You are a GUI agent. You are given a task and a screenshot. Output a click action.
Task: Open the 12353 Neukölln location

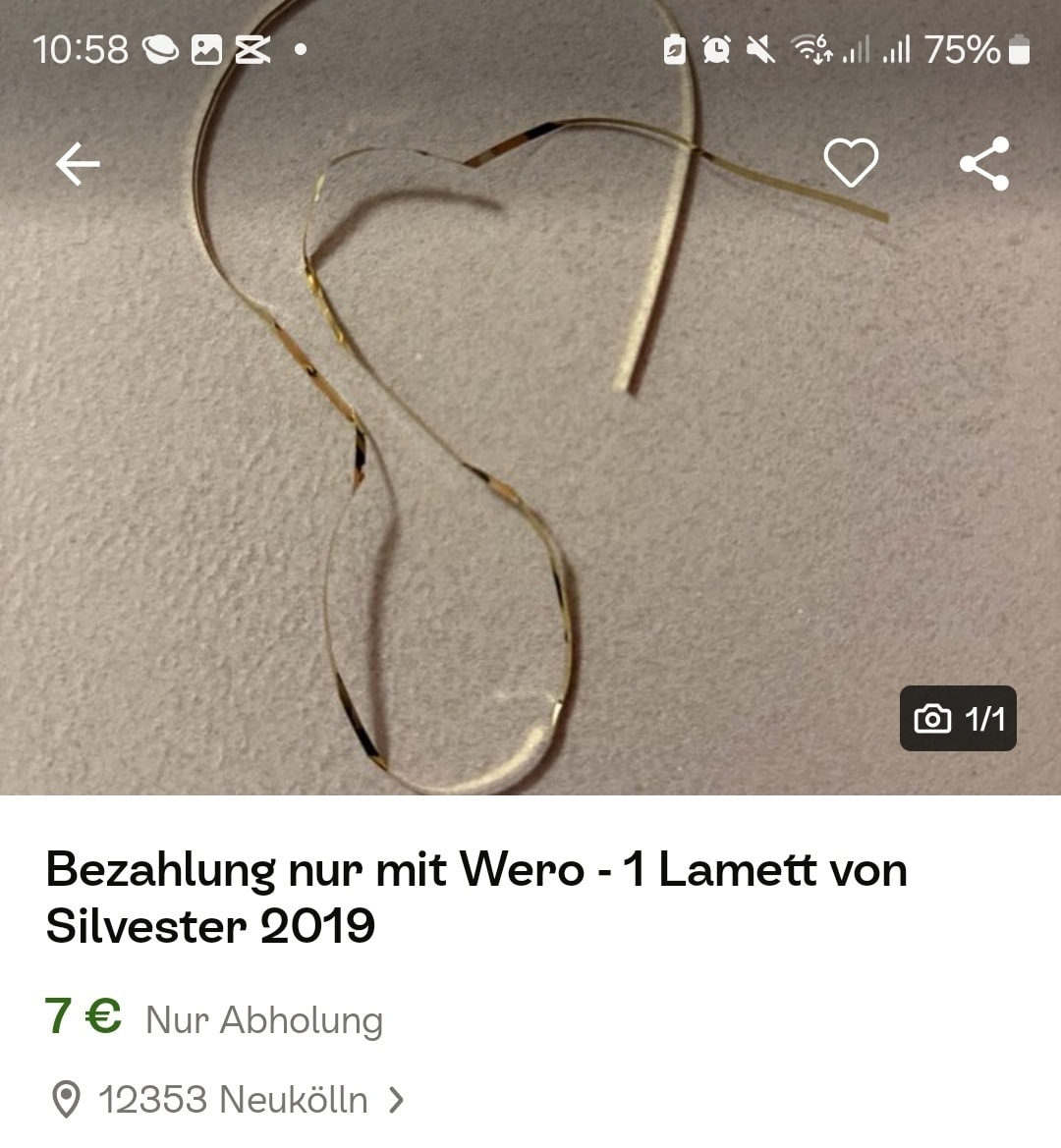click(x=233, y=1100)
